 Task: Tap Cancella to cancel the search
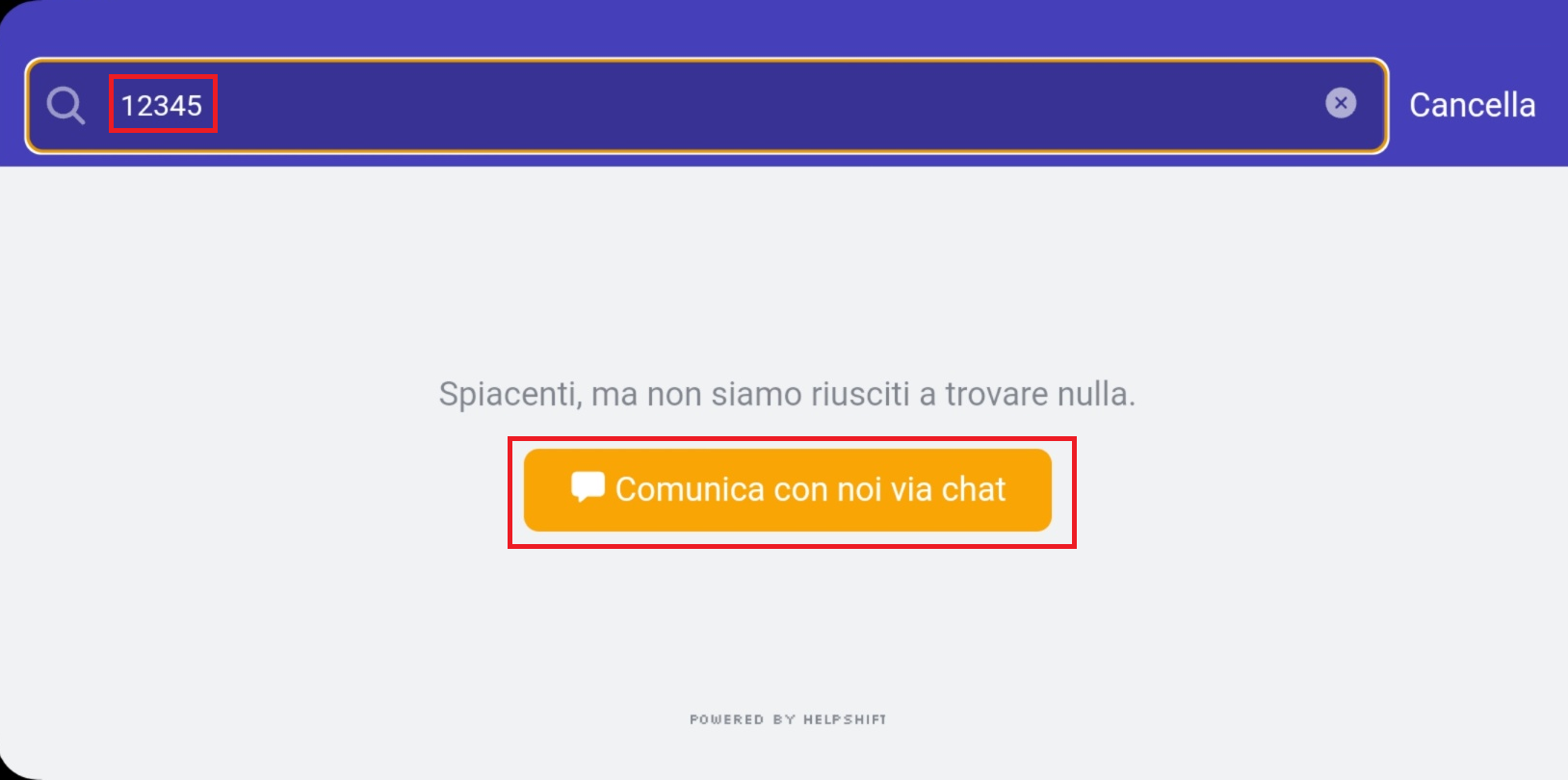[x=1472, y=105]
